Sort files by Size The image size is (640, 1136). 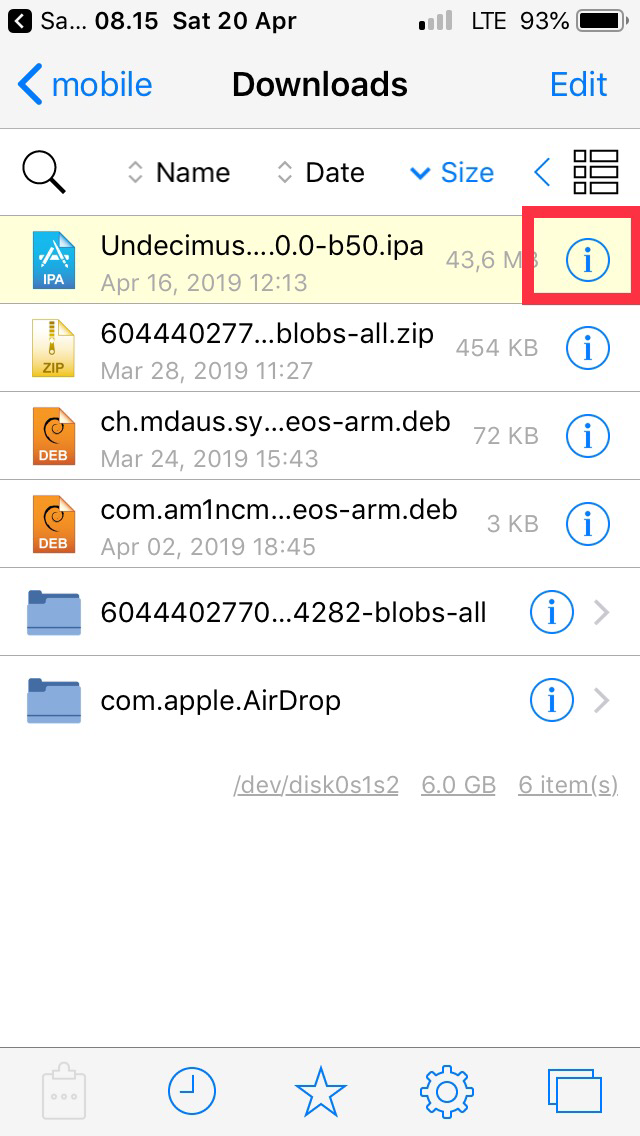point(453,173)
